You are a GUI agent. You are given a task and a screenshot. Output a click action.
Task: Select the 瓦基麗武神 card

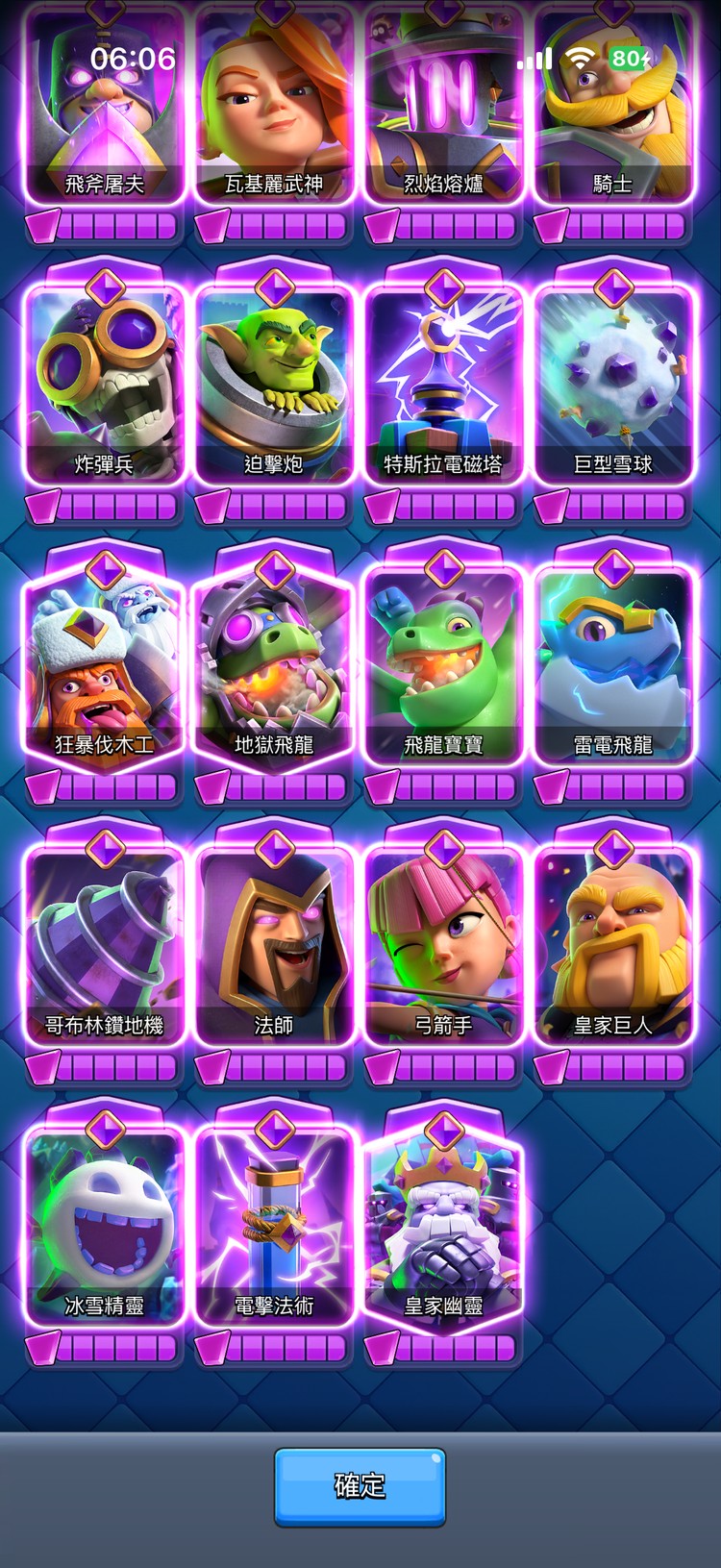[x=274, y=106]
